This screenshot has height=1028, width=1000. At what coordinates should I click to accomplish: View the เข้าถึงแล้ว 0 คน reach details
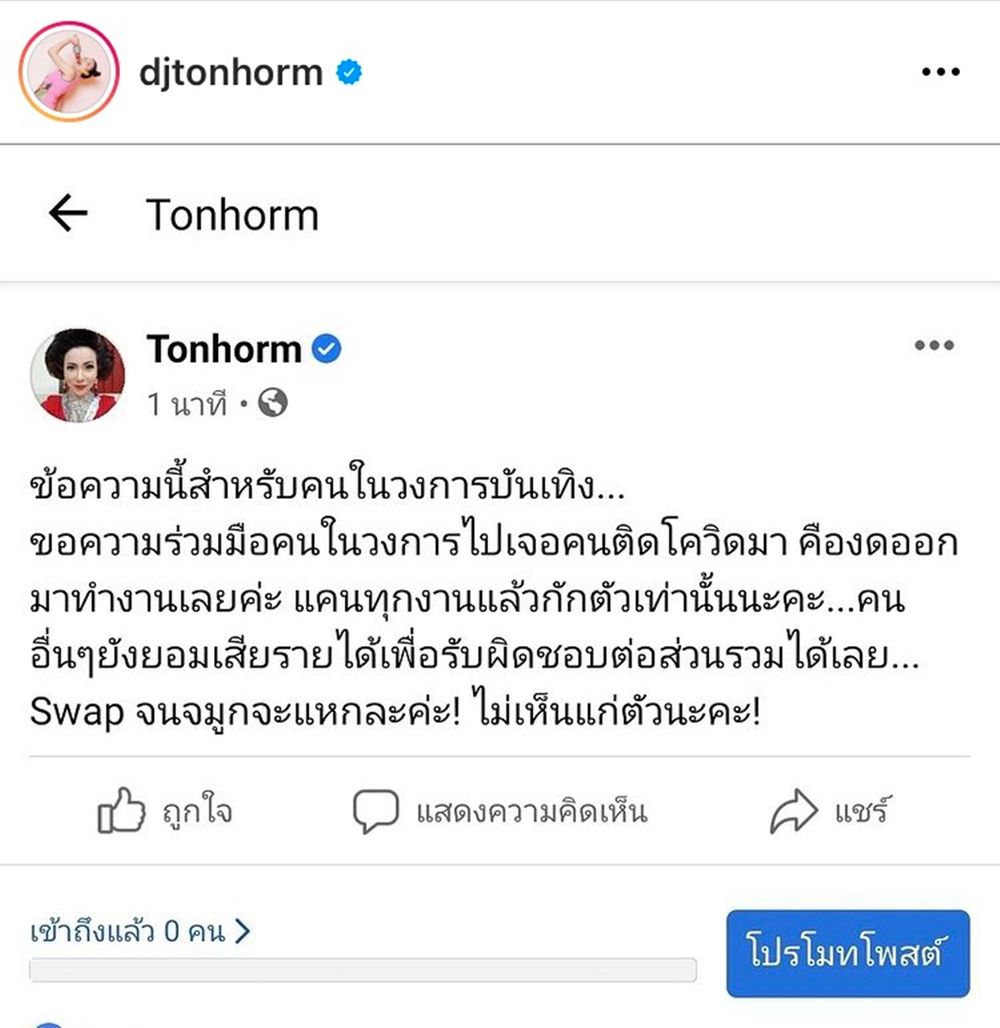[140, 933]
